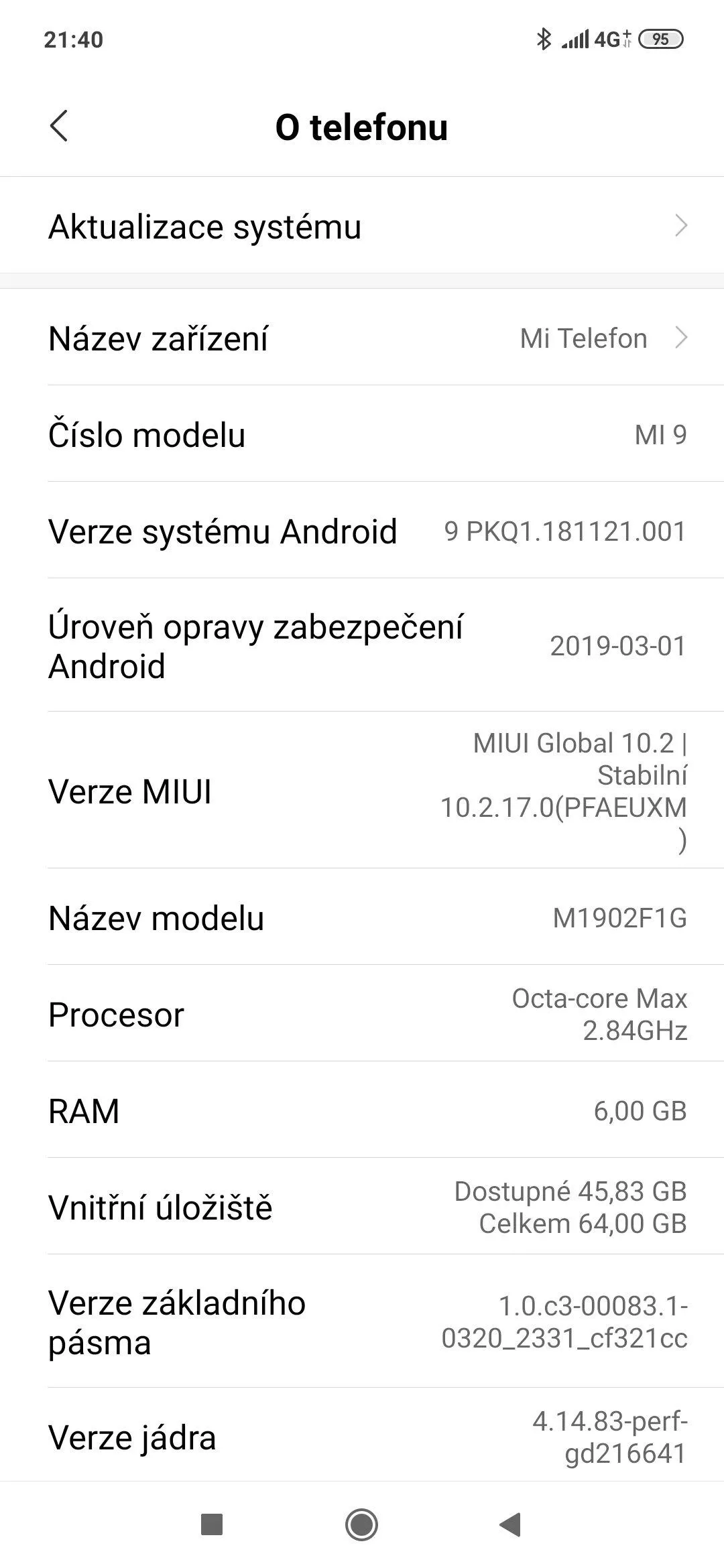Tap the Verze systému Android row

[x=362, y=531]
